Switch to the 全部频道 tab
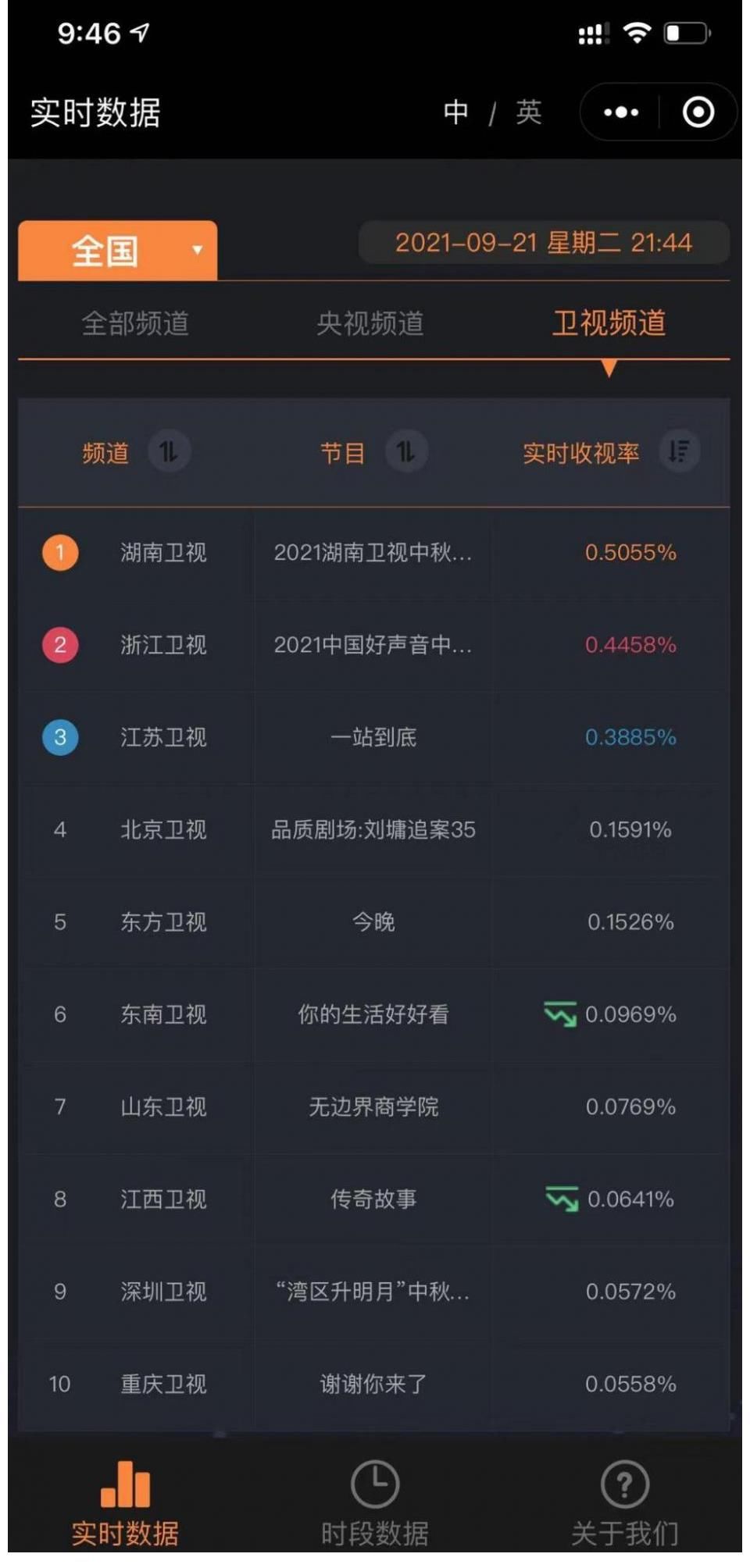 point(137,326)
